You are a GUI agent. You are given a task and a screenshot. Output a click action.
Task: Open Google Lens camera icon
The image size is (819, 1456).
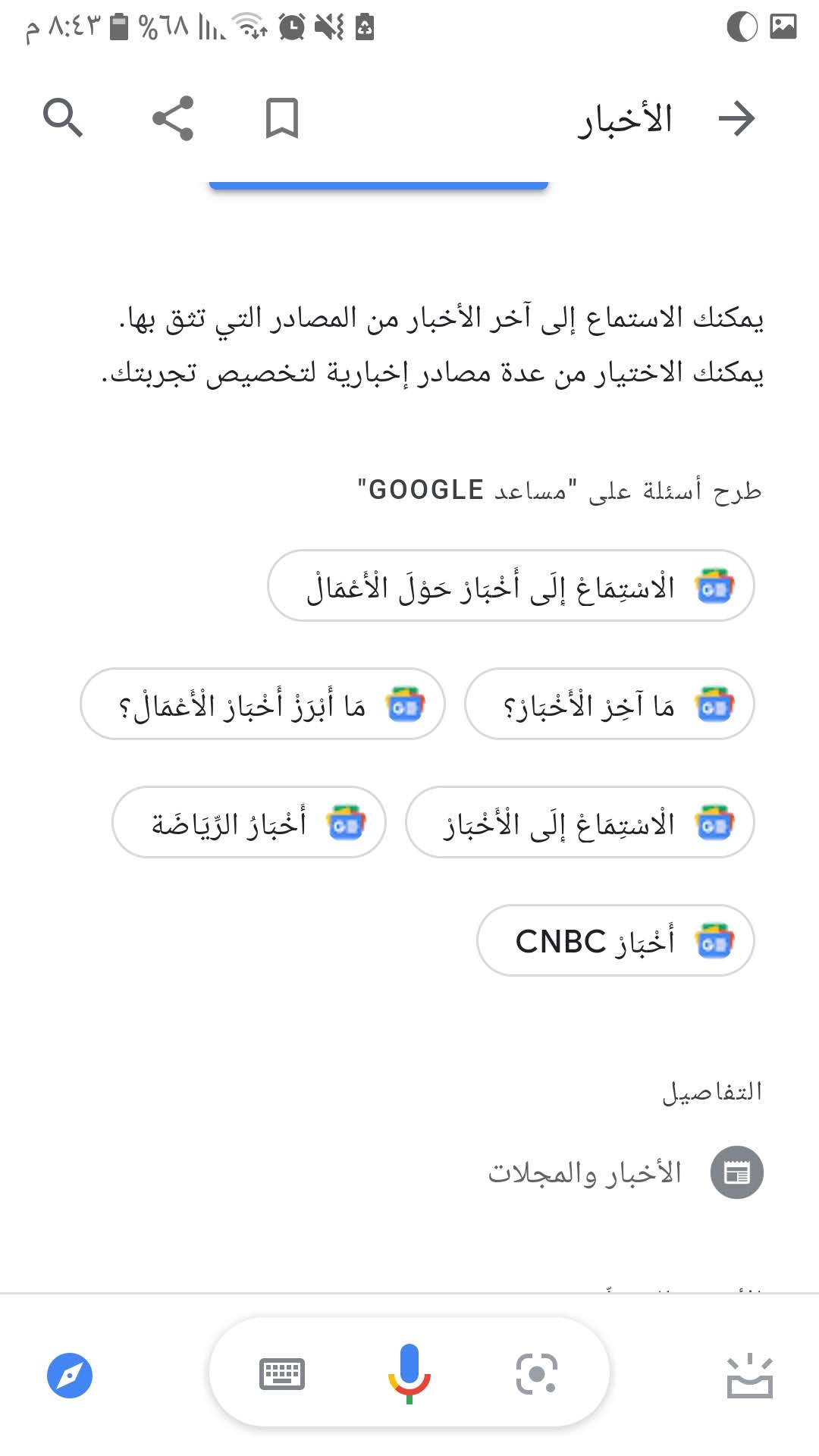click(536, 1373)
